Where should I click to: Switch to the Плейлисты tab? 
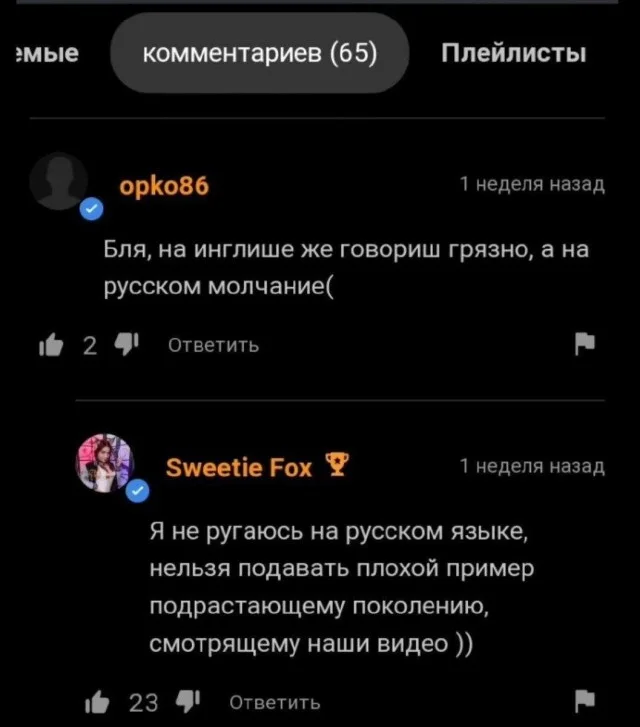(513, 54)
